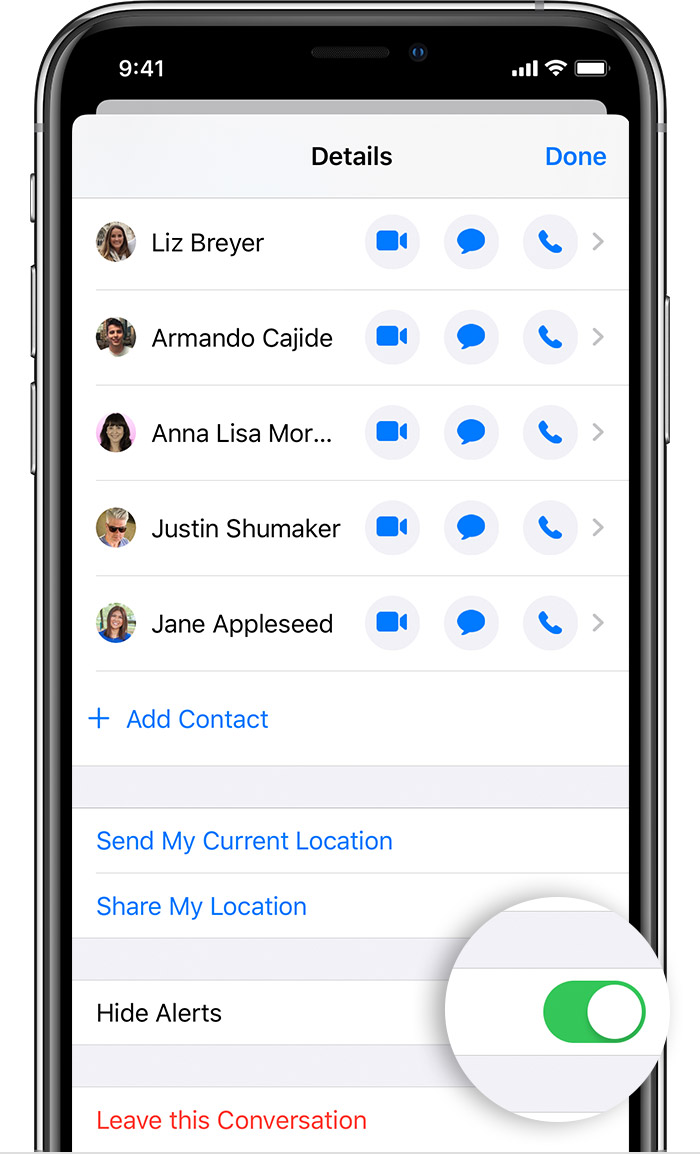
Task: Tap Done to close Details
Action: point(576,156)
